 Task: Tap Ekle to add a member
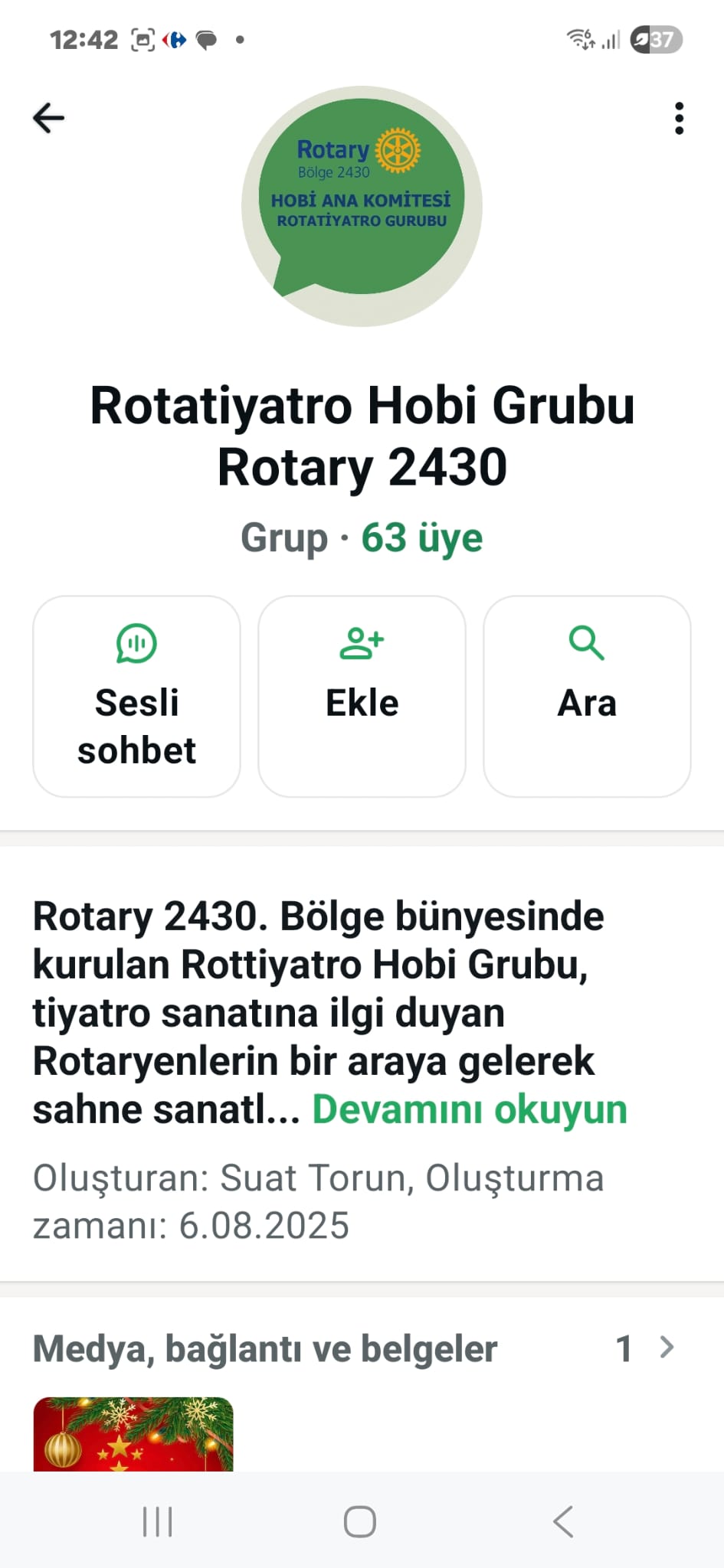coord(362,697)
